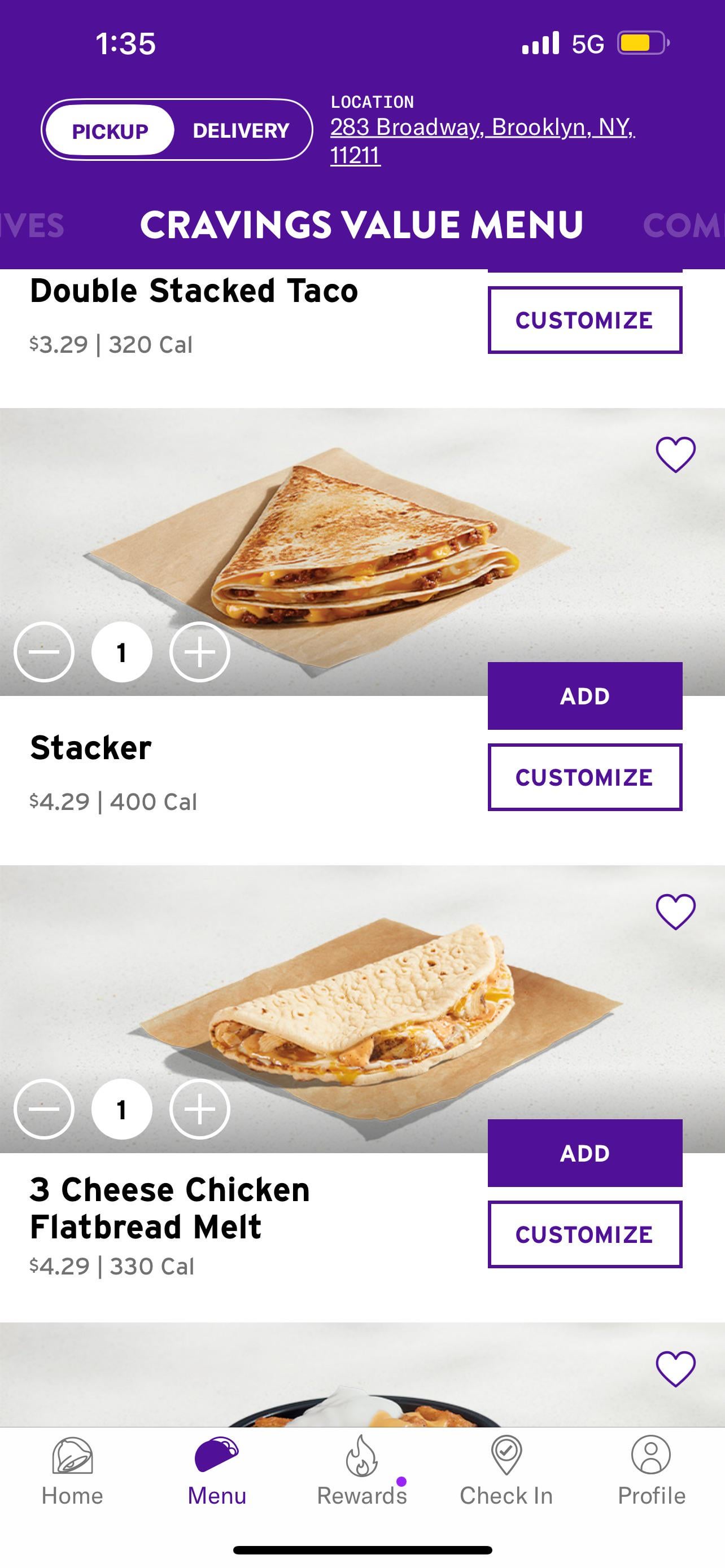Customize the 3 Cheese Chicken Flatbread Melt

pyautogui.click(x=584, y=1234)
